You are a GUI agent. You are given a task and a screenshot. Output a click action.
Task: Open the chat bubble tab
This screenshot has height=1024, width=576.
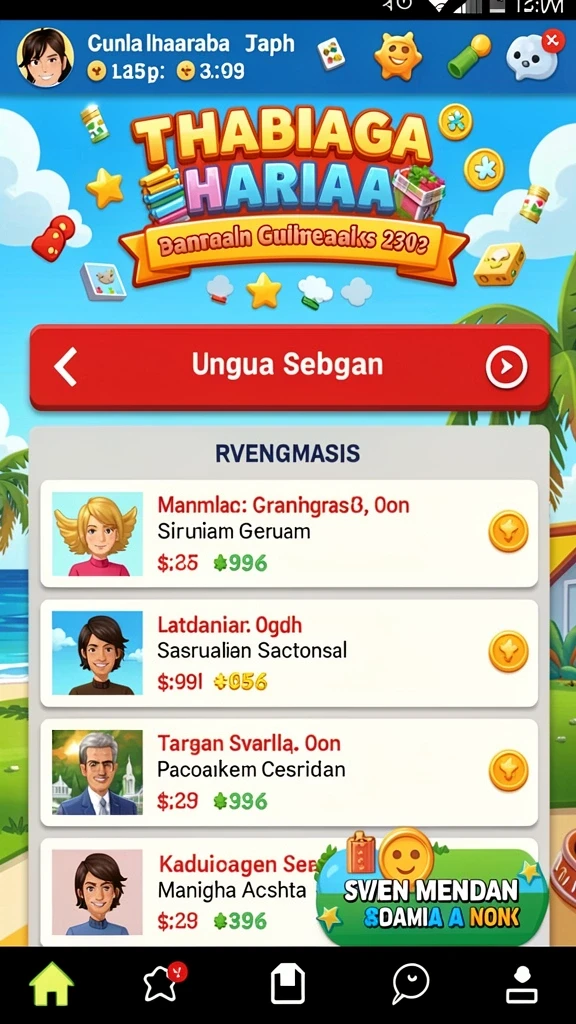410,984
